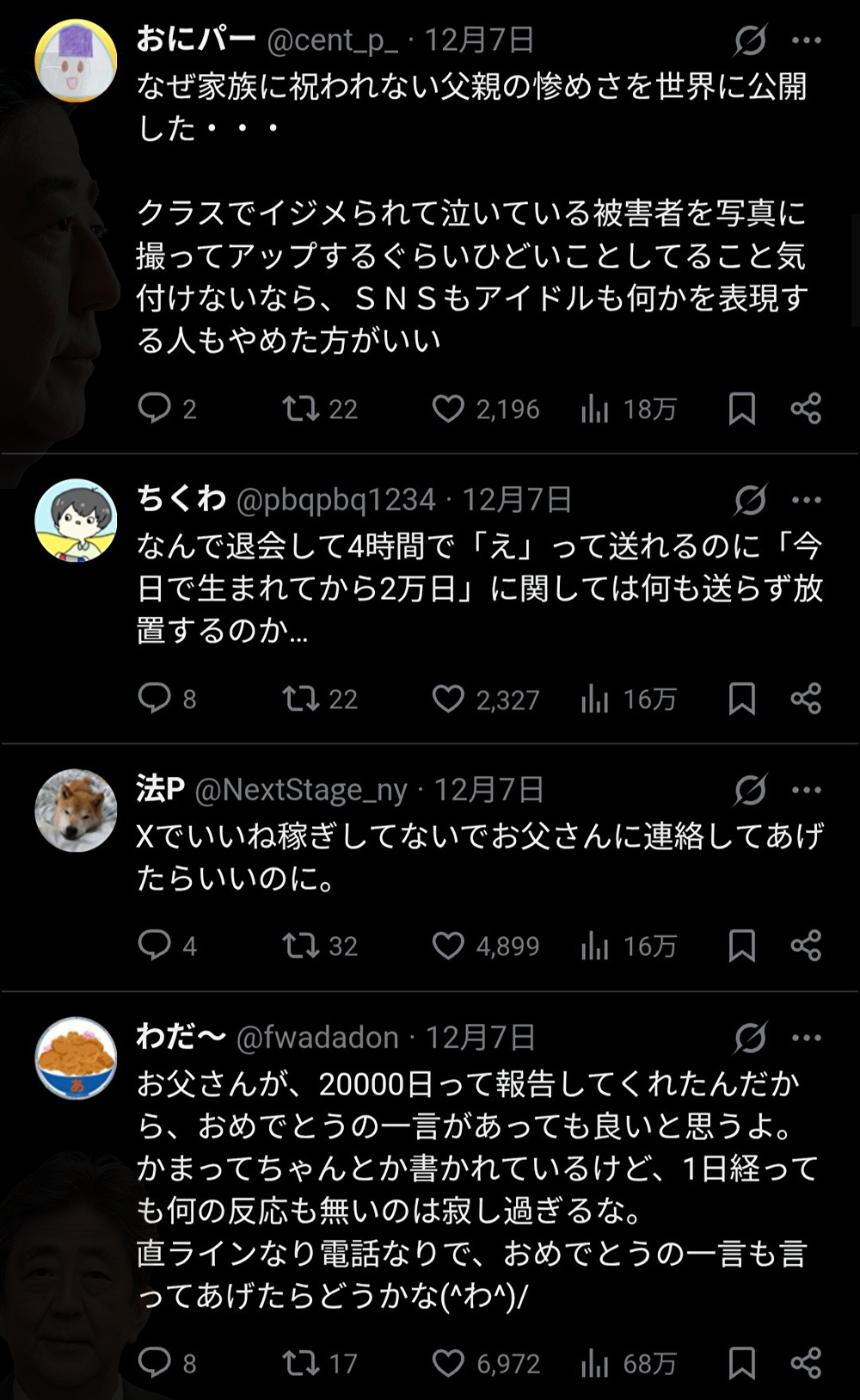Image resolution: width=860 pixels, height=1400 pixels.
Task: Reply to わだ〜's post
Action: pos(155,1362)
